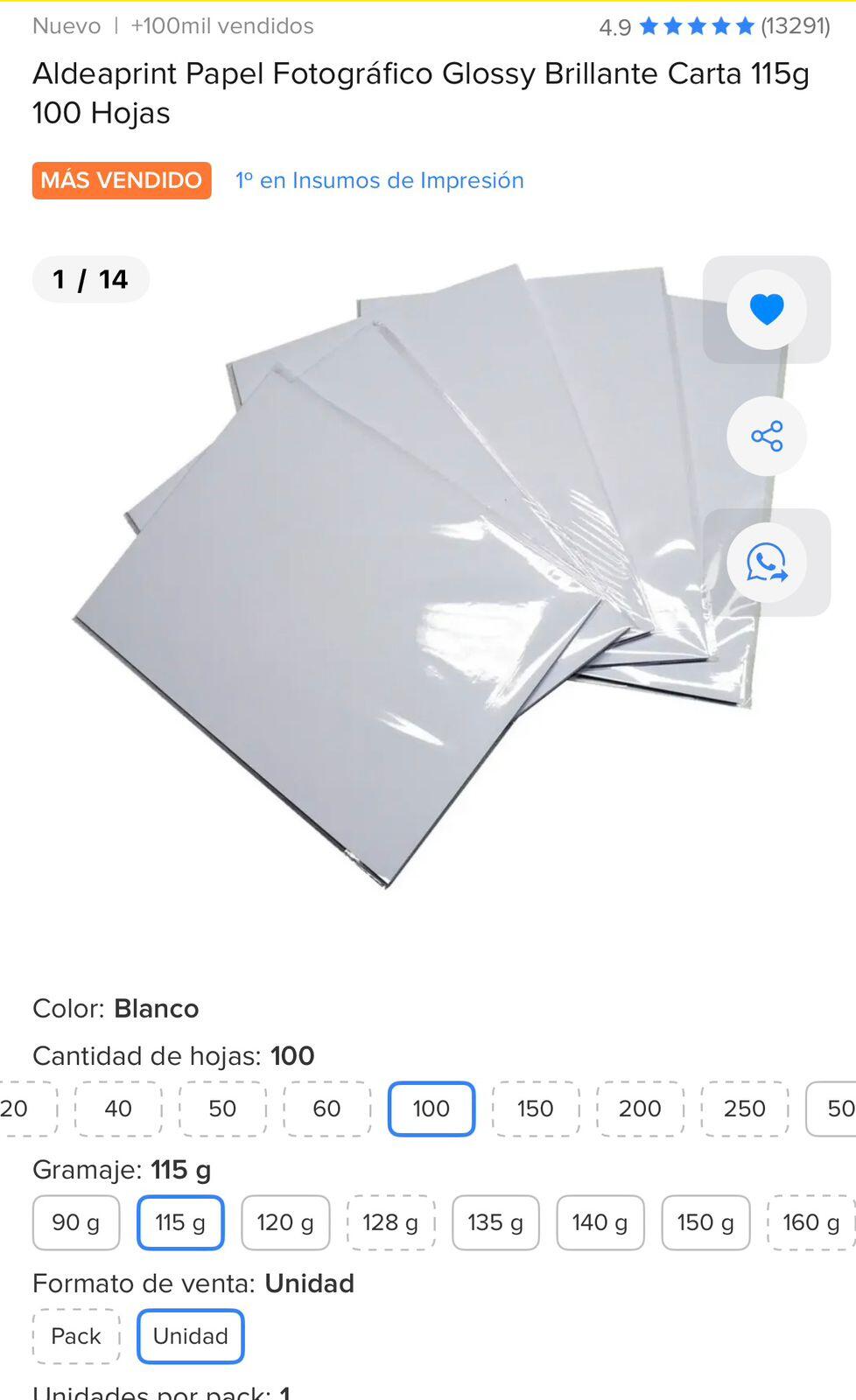Choose the 140 g paper weight
Image resolution: width=856 pixels, height=1400 pixels.
coord(600,1222)
